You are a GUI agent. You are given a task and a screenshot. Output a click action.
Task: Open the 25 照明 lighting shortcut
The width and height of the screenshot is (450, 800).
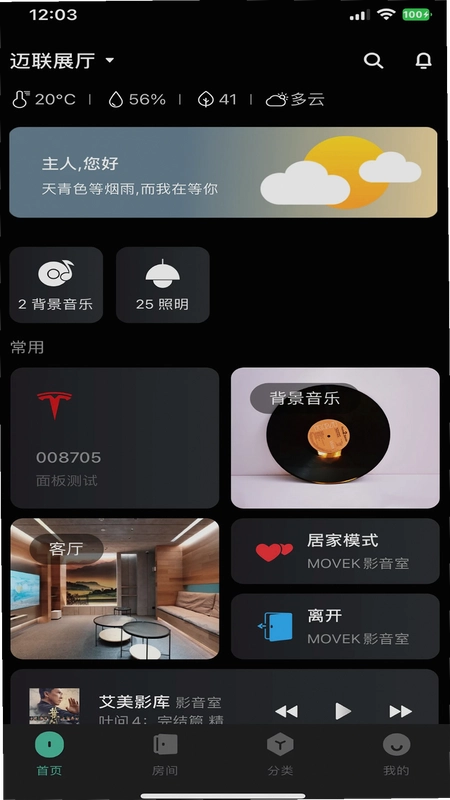click(x=163, y=285)
